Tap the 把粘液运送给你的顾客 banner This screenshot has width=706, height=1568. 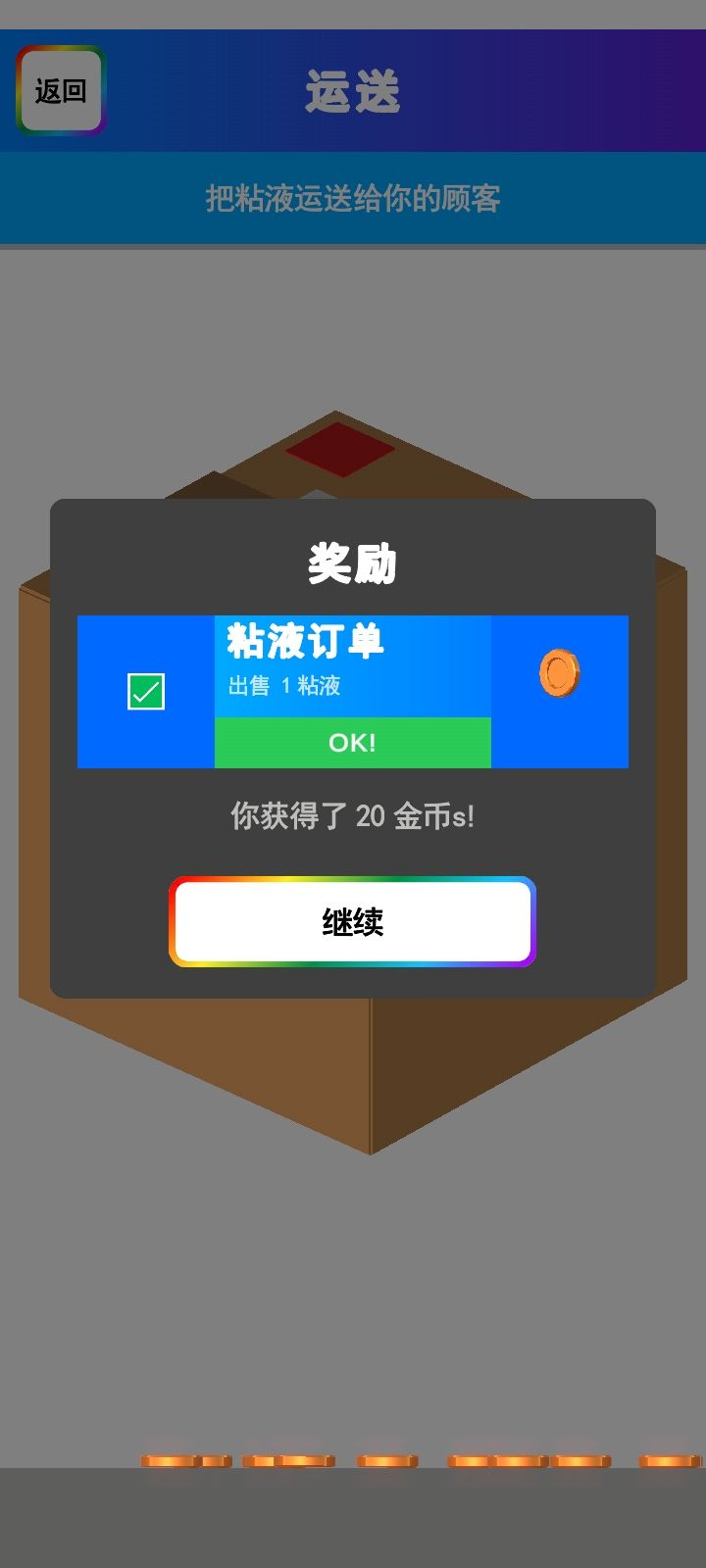353,199
